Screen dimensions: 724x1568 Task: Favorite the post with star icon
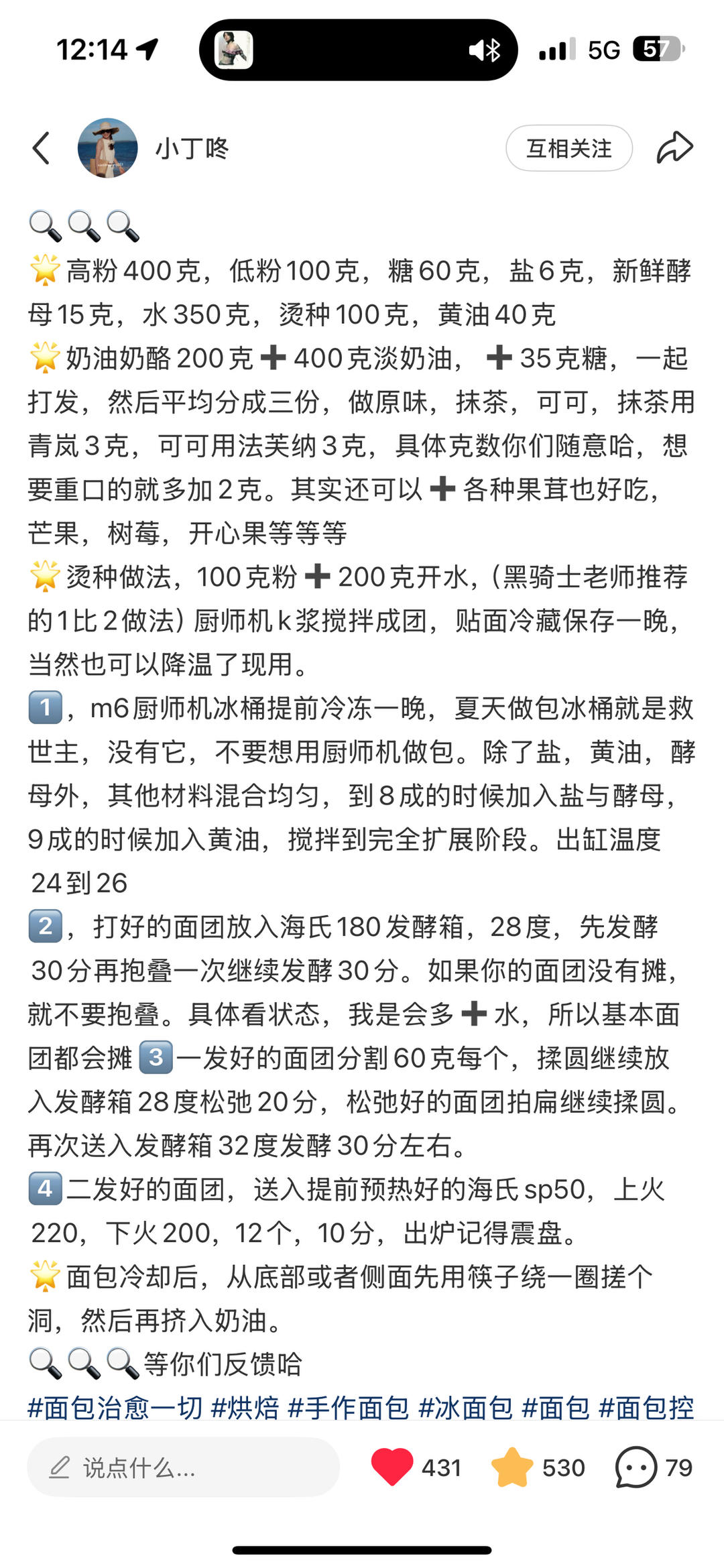(x=512, y=1468)
